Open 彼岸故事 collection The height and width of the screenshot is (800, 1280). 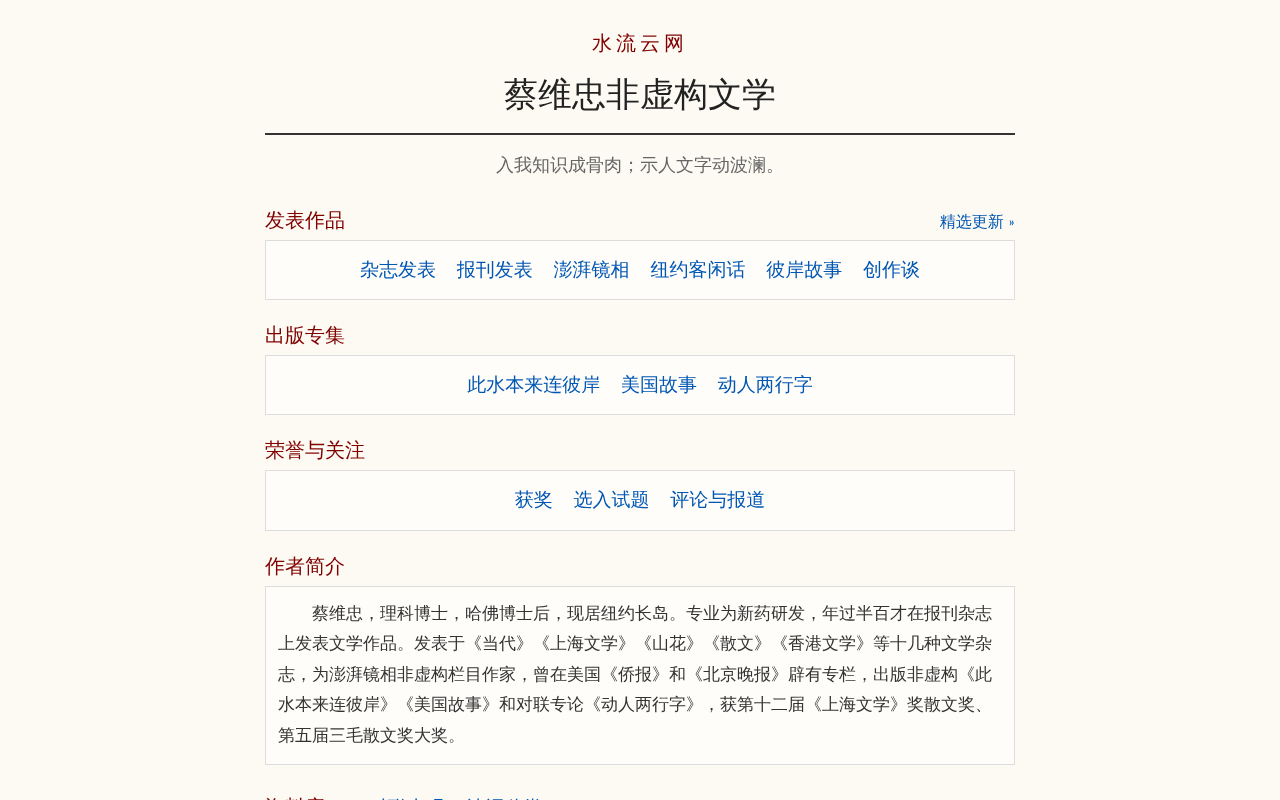tap(804, 270)
